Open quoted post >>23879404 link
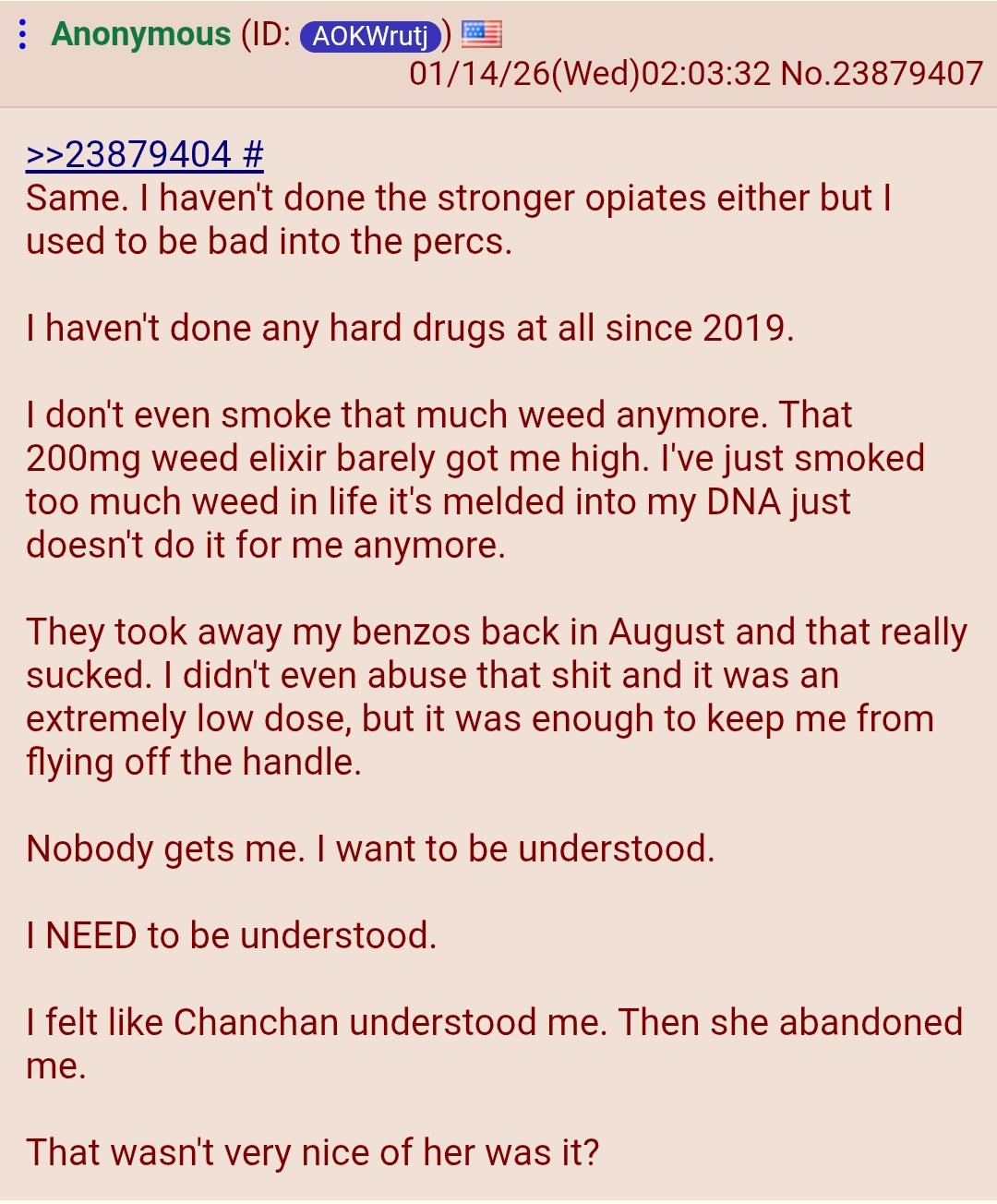This screenshot has height=1204, width=997. coord(129,155)
